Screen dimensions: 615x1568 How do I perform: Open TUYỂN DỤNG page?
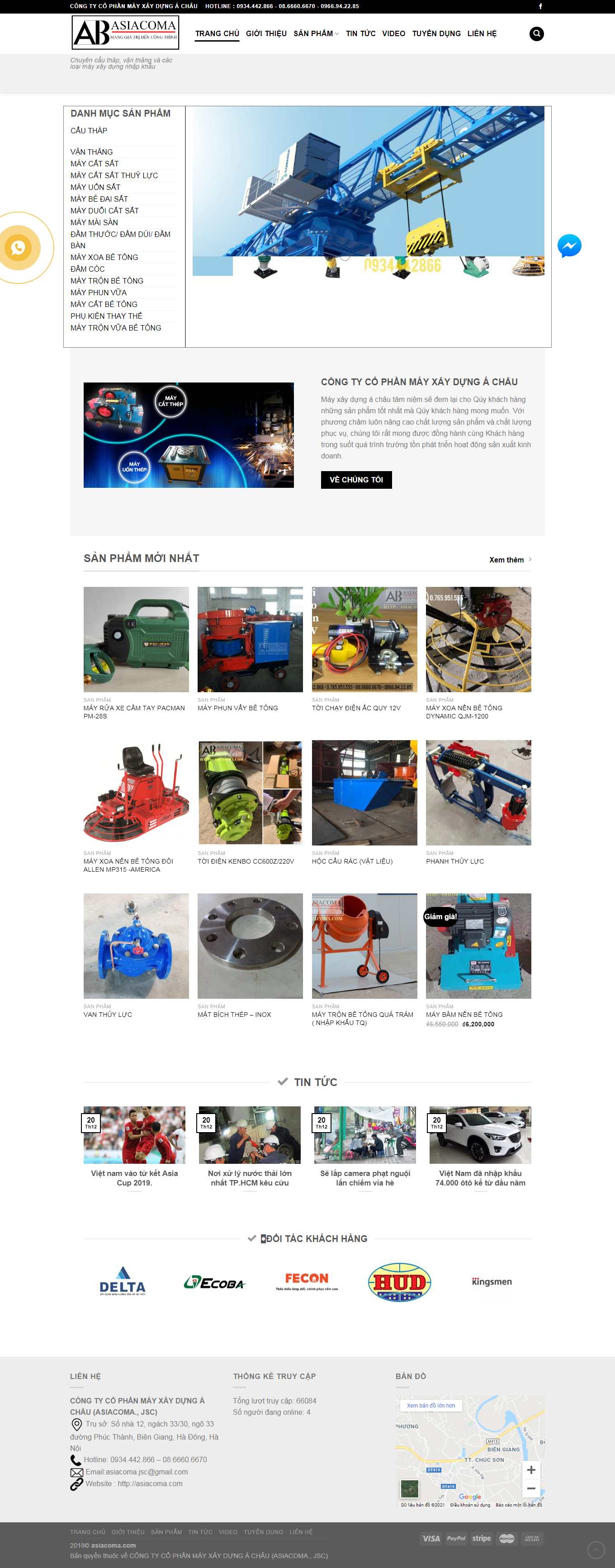(436, 33)
